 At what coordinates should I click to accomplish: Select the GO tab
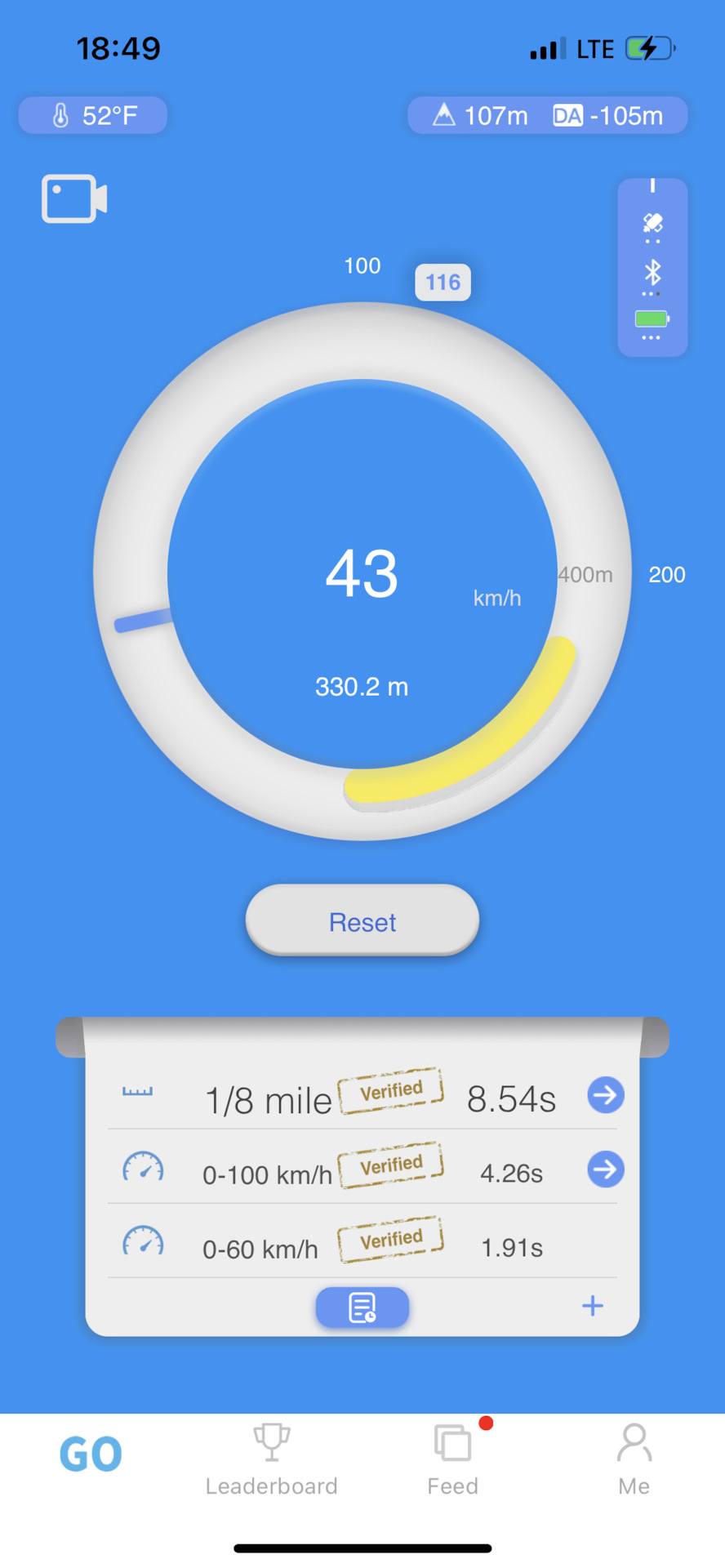point(91,1454)
